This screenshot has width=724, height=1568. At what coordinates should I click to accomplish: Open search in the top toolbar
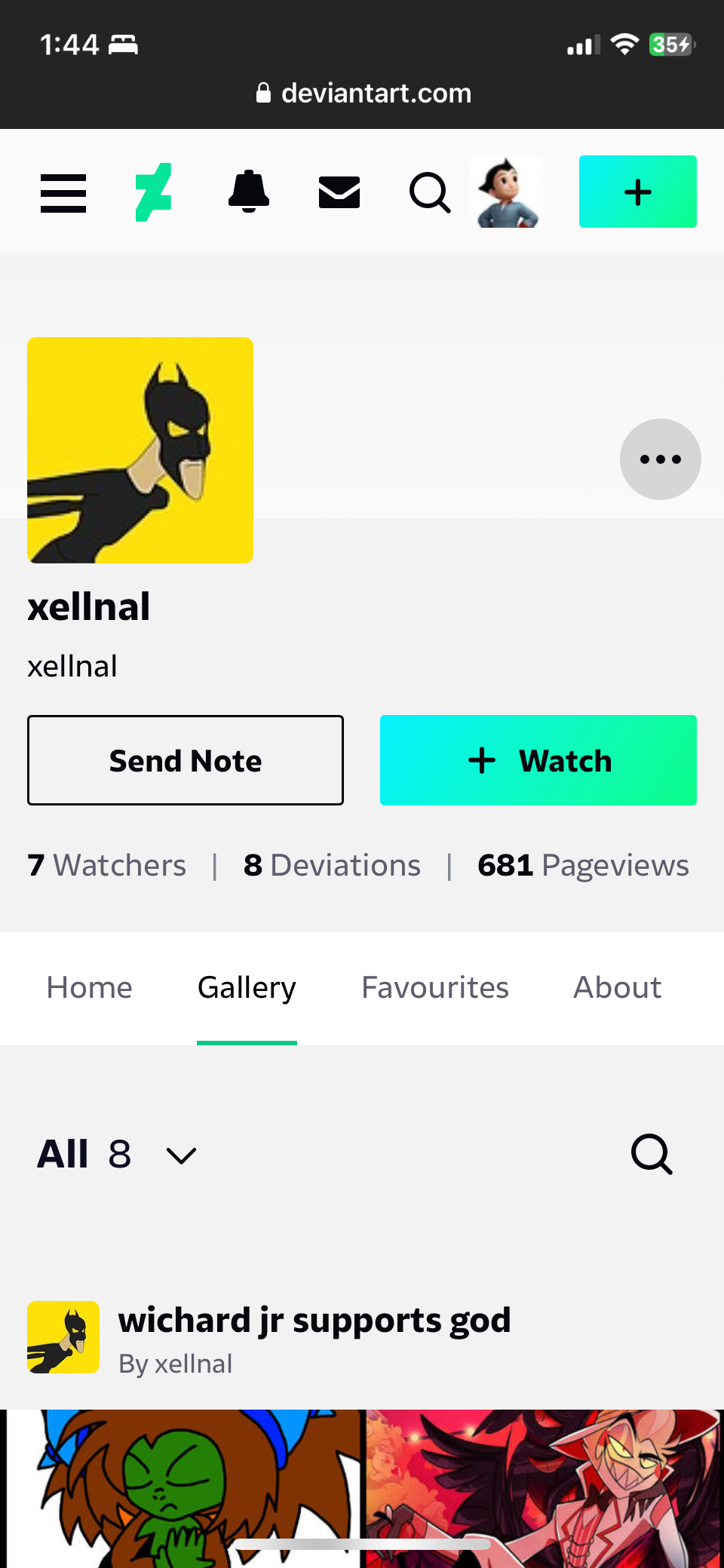click(430, 193)
